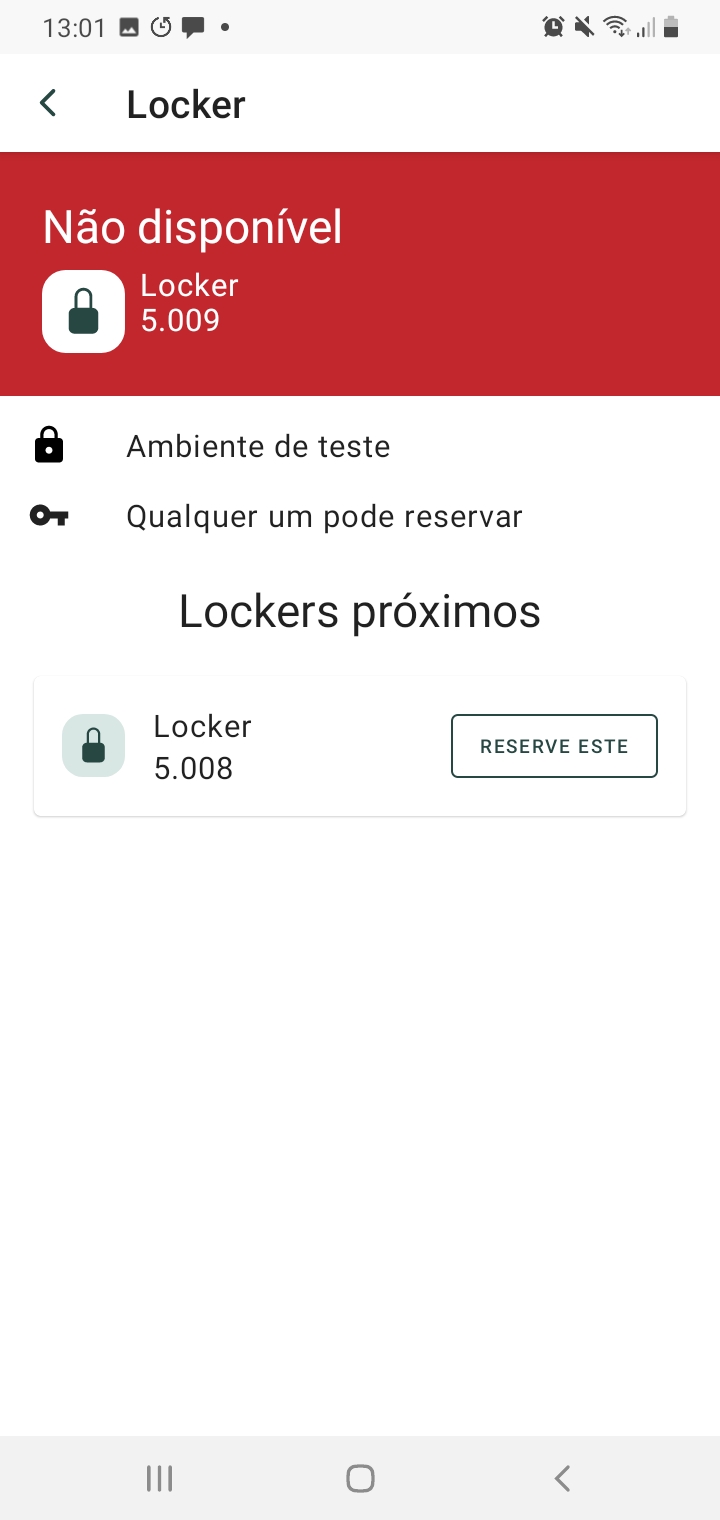Tap the key icon beside Qualquer um pode reservar

click(x=48, y=516)
